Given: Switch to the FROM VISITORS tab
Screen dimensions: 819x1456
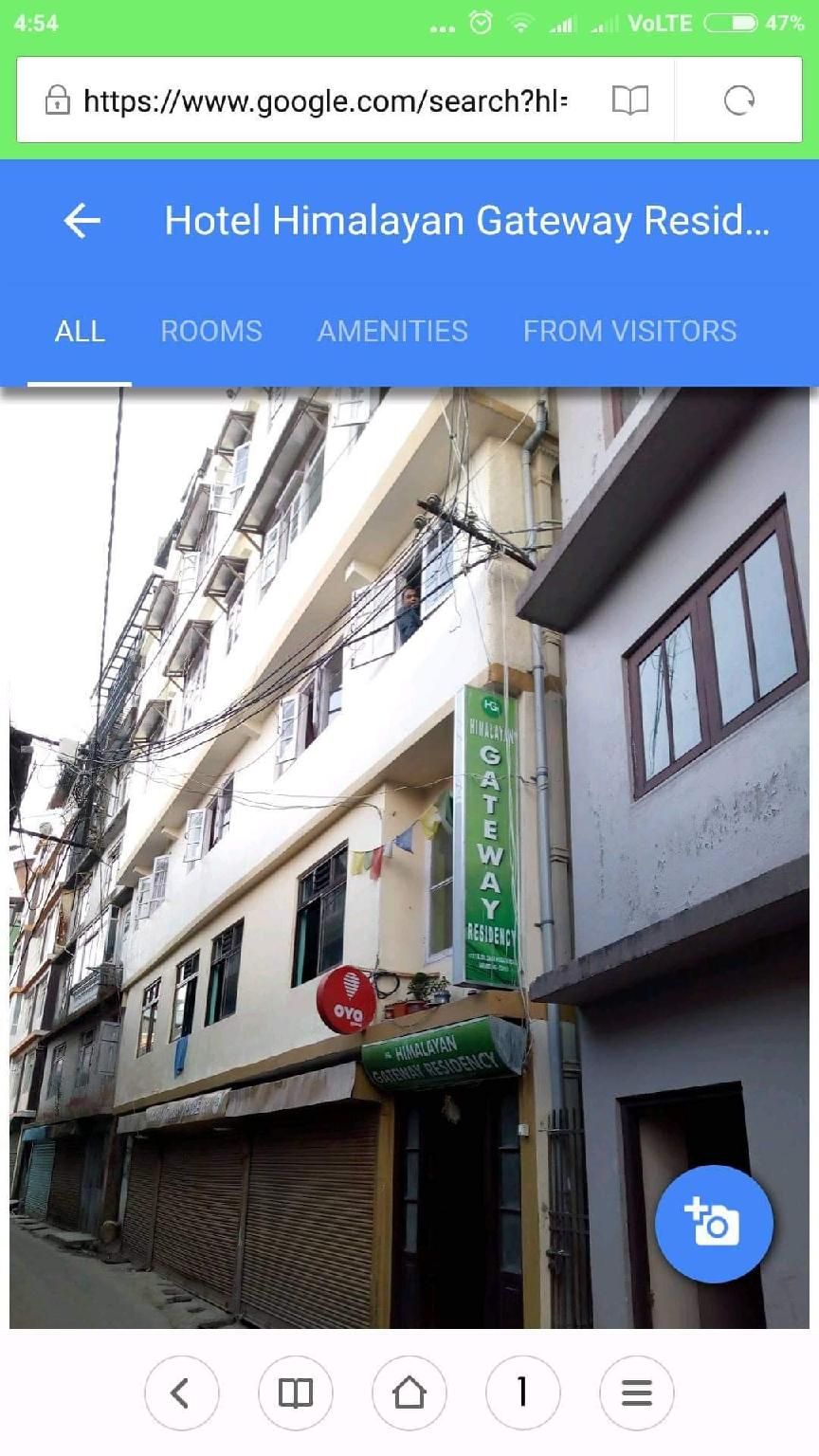Looking at the screenshot, I should [629, 331].
